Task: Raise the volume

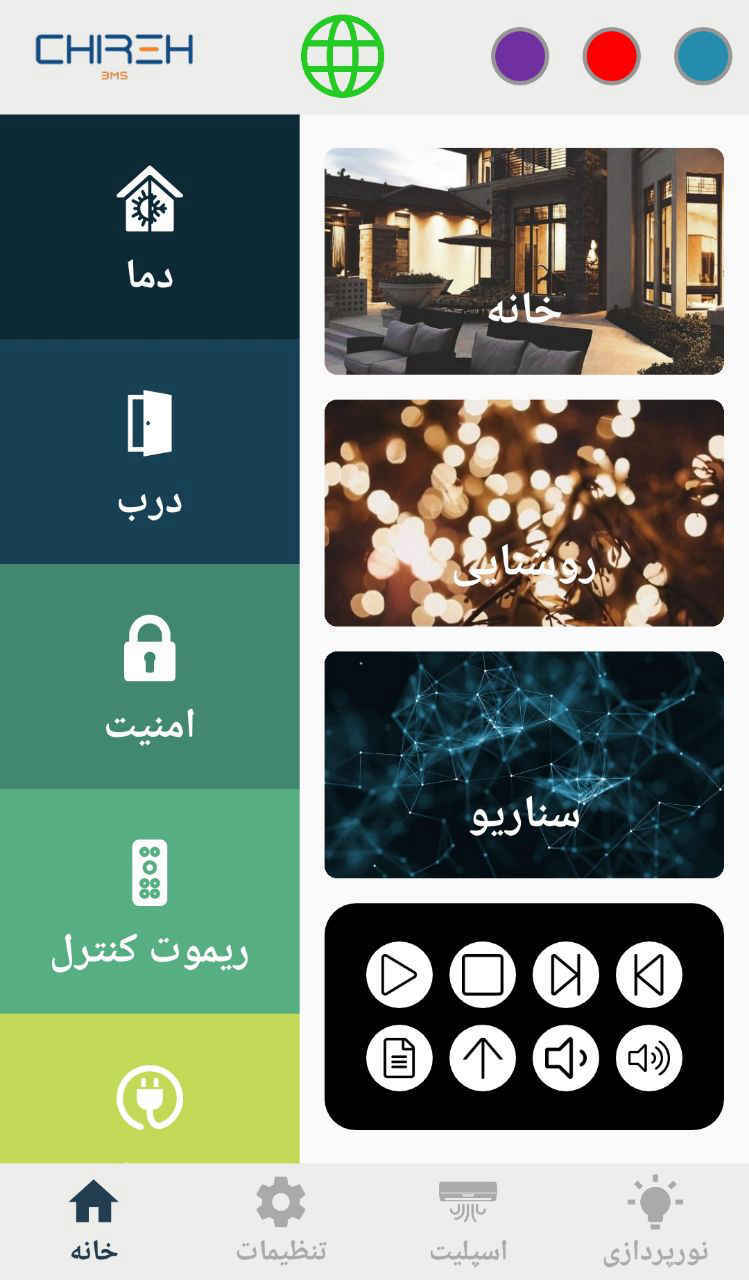Action: [649, 1058]
